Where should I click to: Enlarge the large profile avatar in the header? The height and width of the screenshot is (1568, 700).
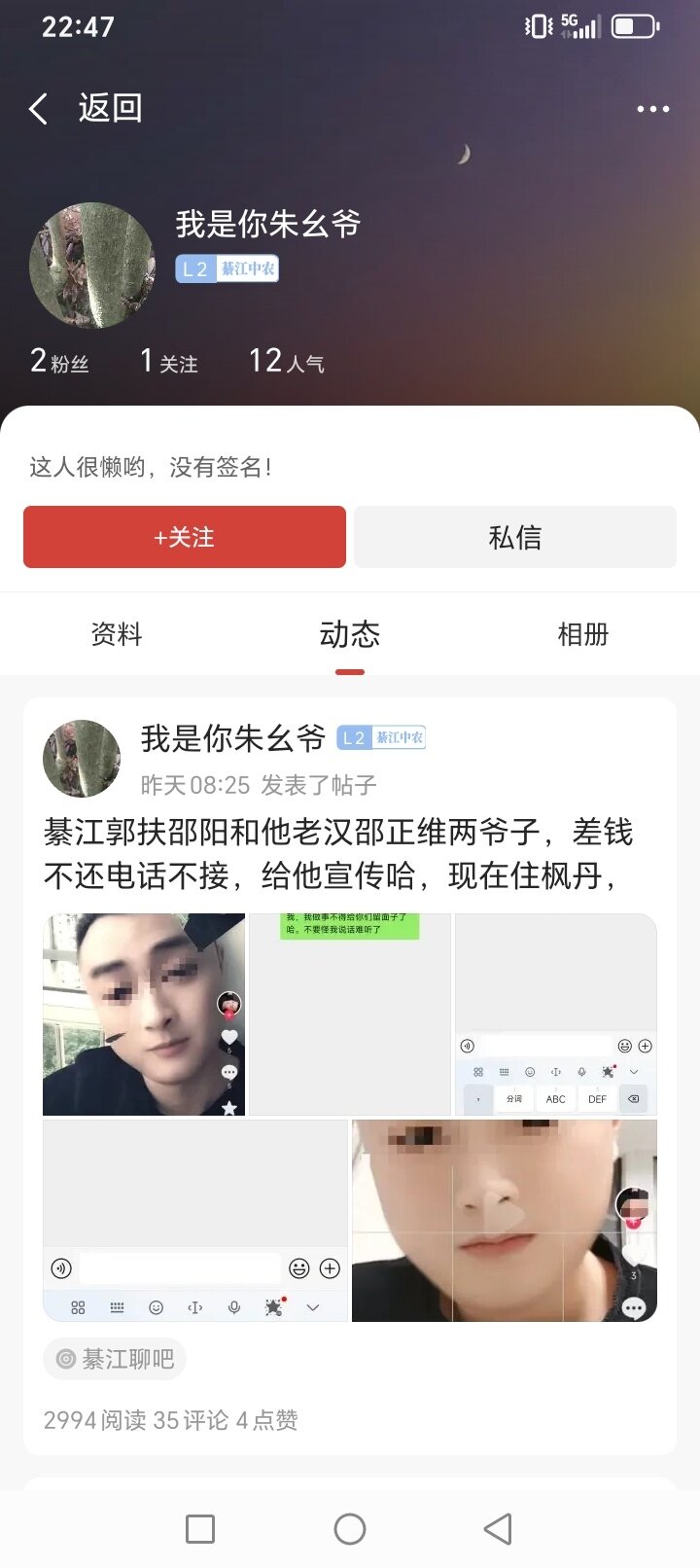(92, 265)
